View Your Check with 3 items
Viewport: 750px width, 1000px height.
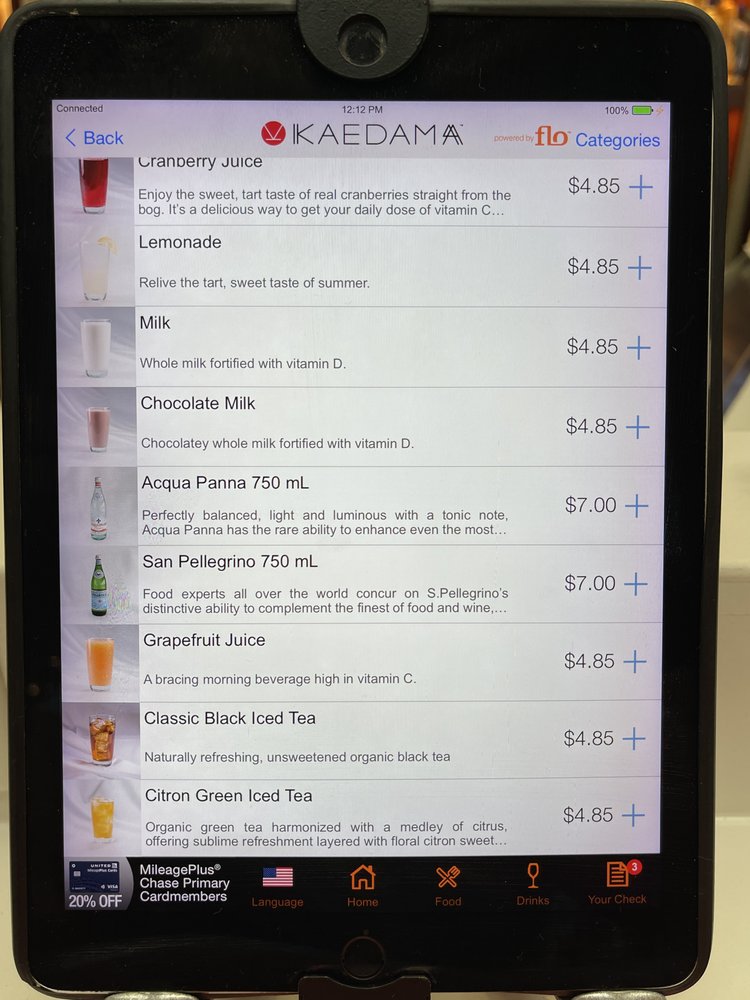click(x=617, y=883)
